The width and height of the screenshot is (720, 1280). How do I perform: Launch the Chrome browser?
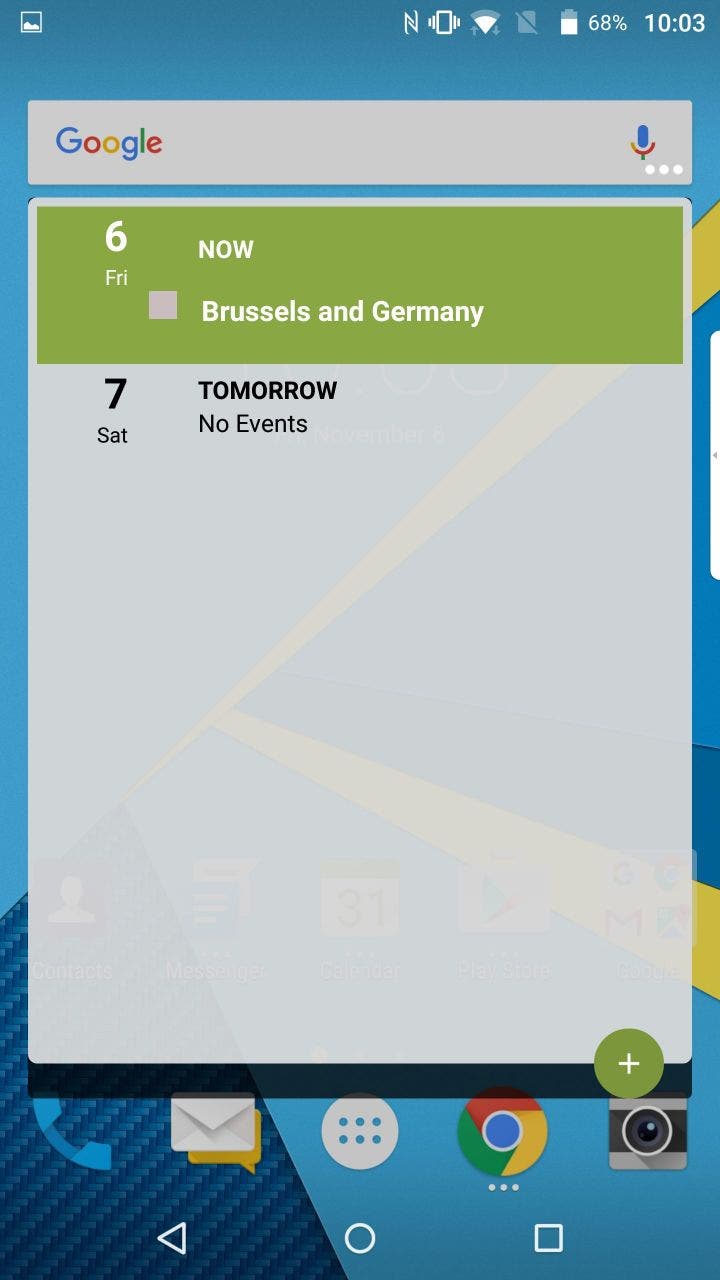click(502, 1132)
